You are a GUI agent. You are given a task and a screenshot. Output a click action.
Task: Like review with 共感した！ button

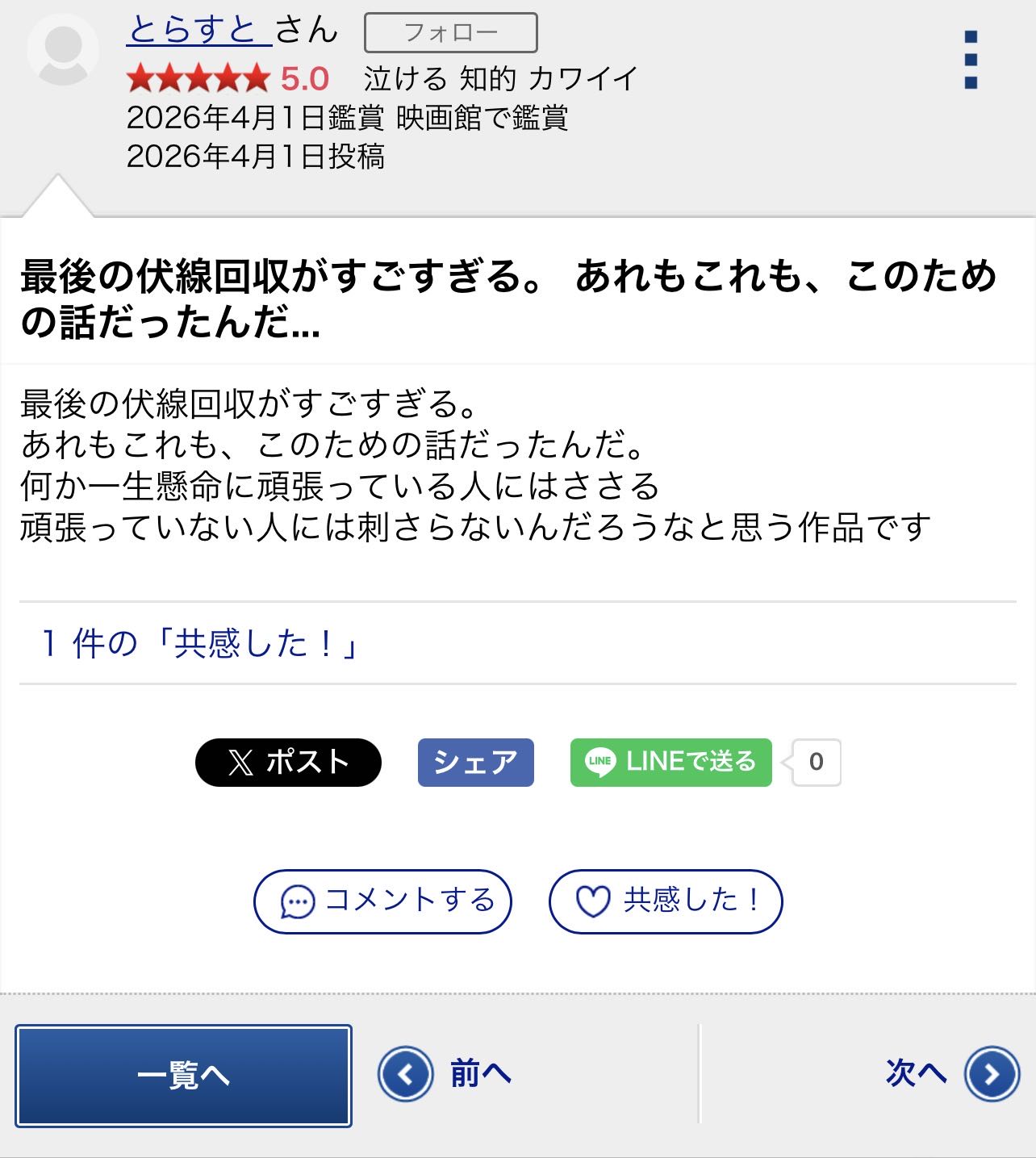666,901
